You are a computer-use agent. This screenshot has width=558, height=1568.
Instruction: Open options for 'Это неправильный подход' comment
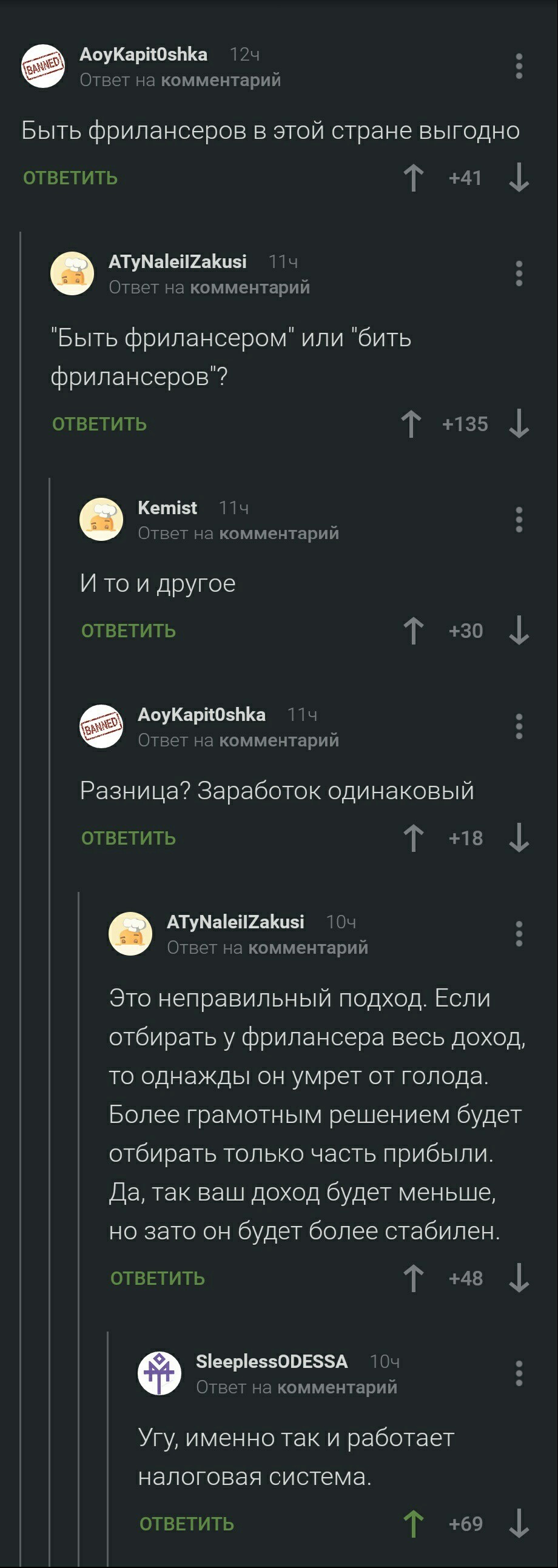coord(519,934)
